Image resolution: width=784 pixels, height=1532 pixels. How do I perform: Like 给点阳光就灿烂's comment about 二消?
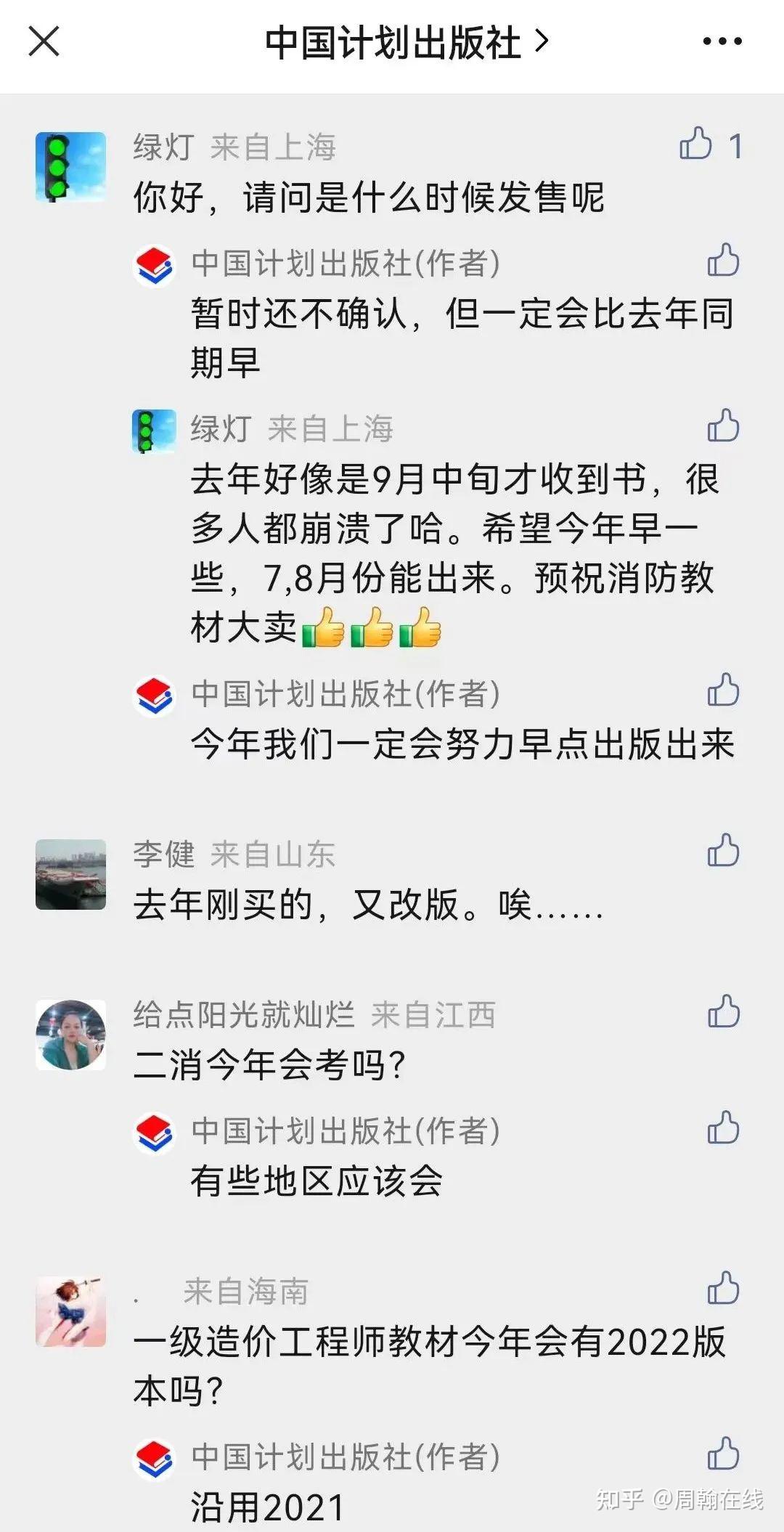[724, 1011]
